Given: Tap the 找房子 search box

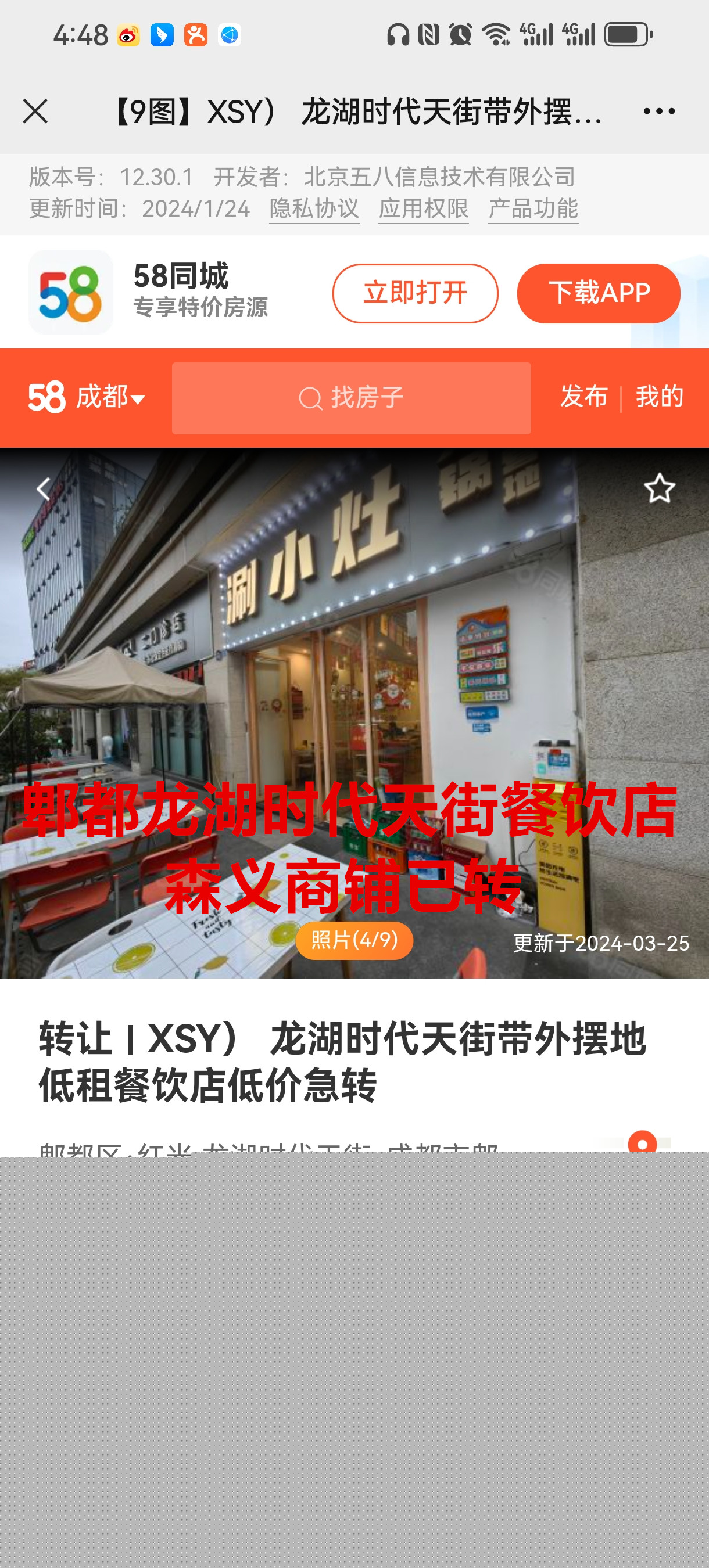Looking at the screenshot, I should tap(351, 398).
